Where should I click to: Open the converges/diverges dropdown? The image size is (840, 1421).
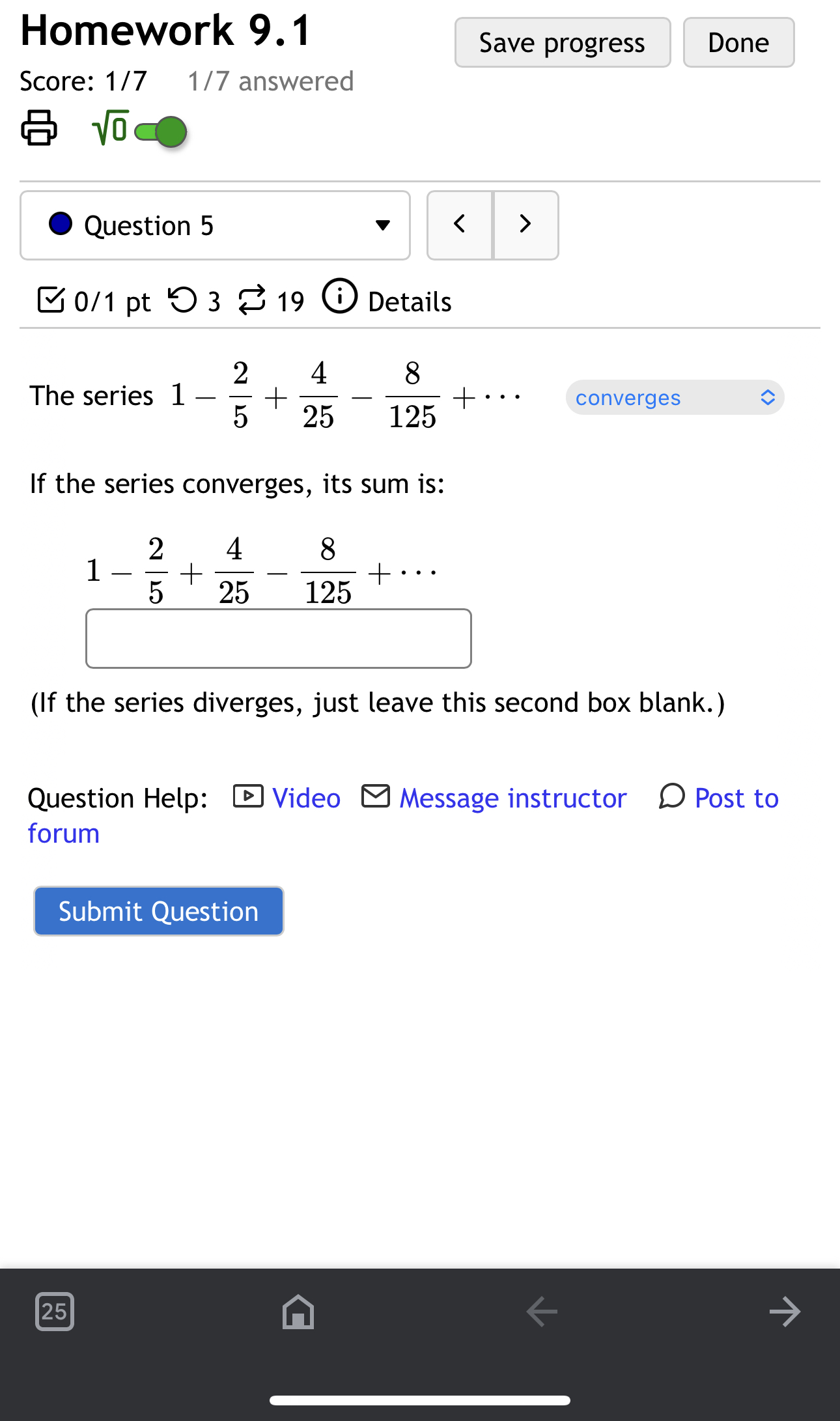(x=675, y=397)
